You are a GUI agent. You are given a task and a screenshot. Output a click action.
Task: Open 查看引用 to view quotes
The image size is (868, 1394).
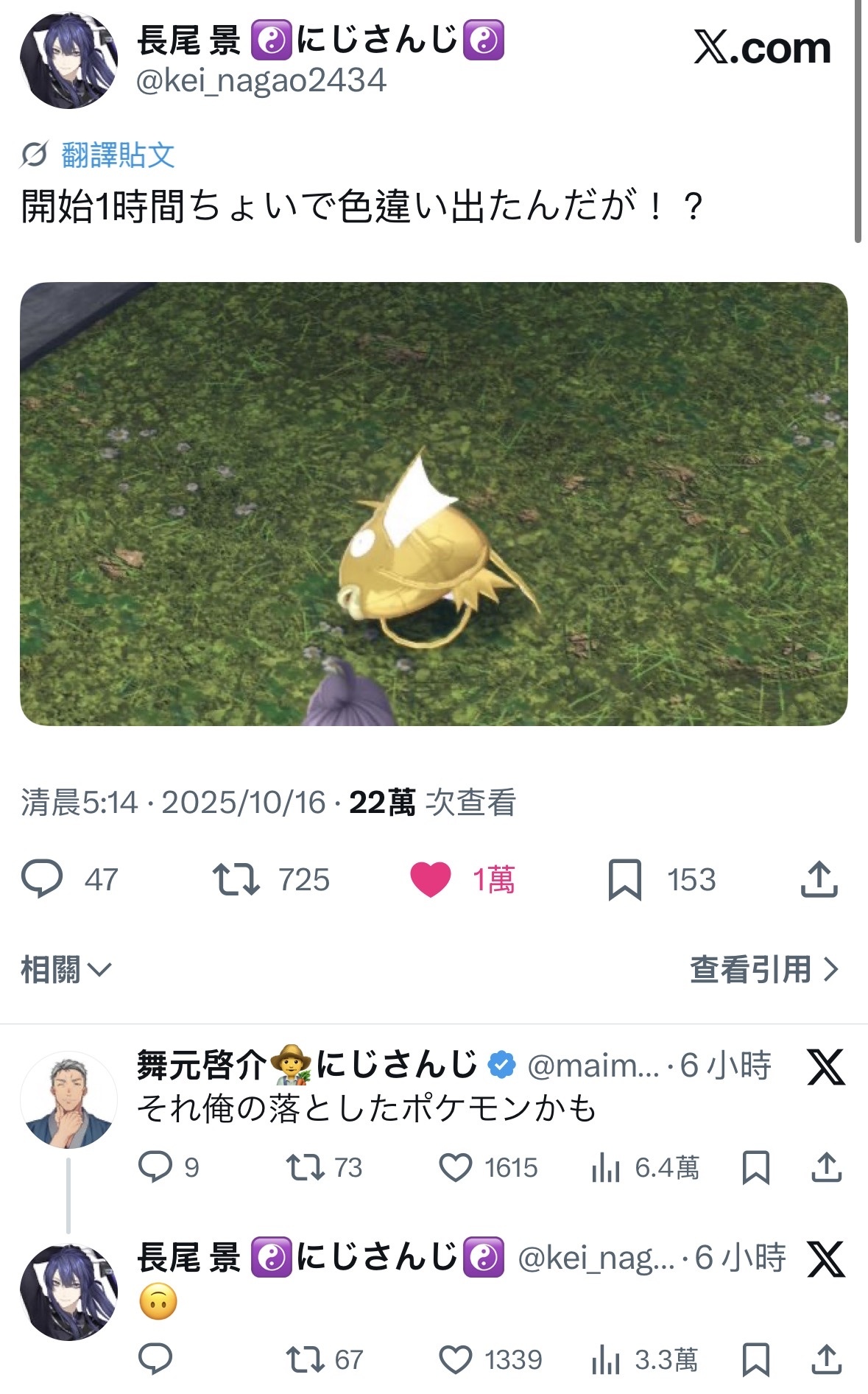763,969
